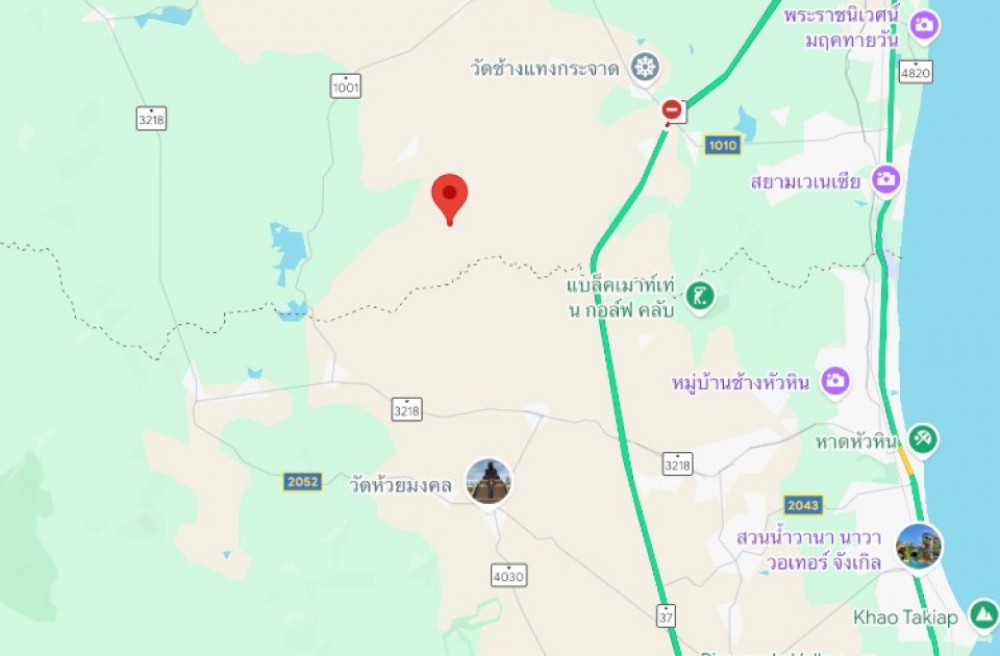Open the สวนน้ำวานา นาวา water park photo marker
The height and width of the screenshot is (656, 1000).
pyautogui.click(x=919, y=546)
